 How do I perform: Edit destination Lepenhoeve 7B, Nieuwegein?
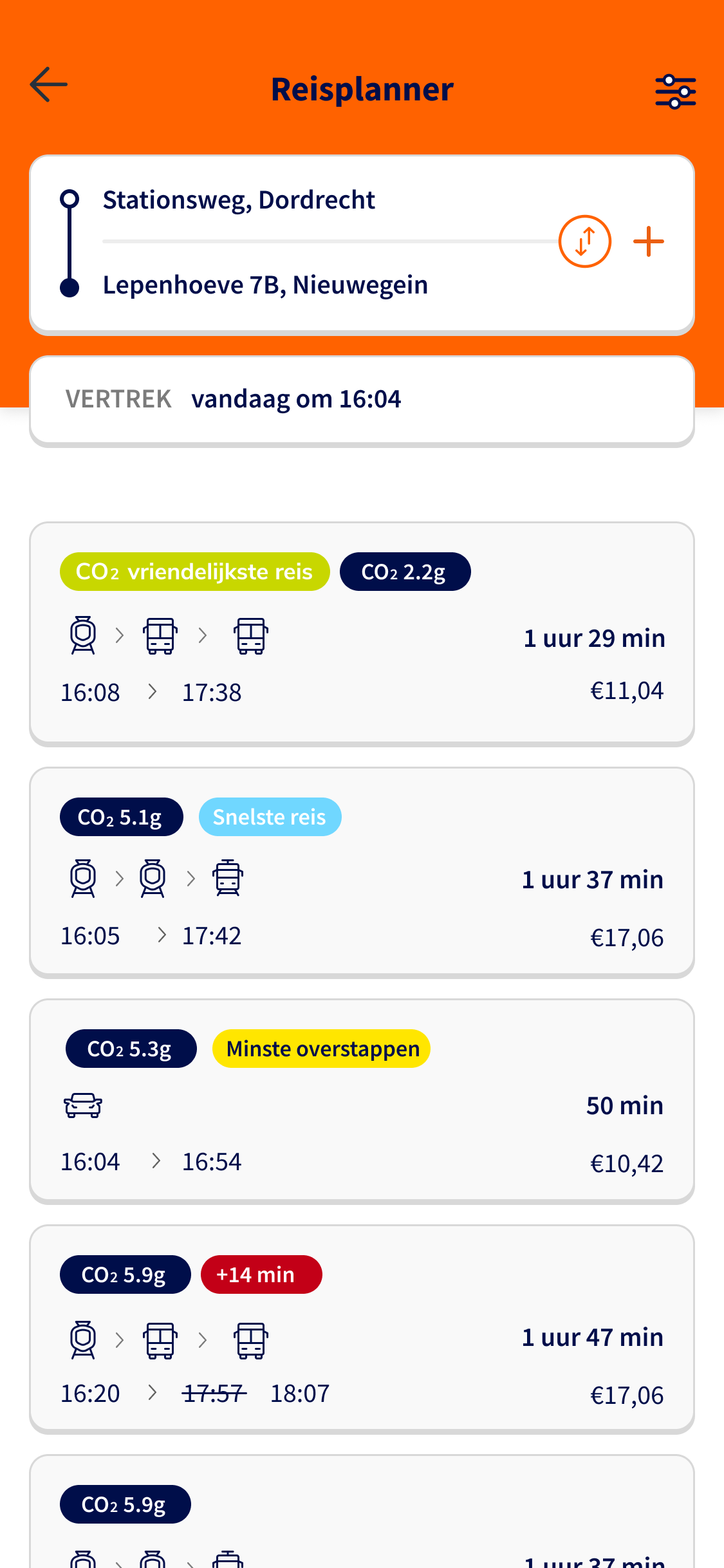pyautogui.click(x=265, y=285)
